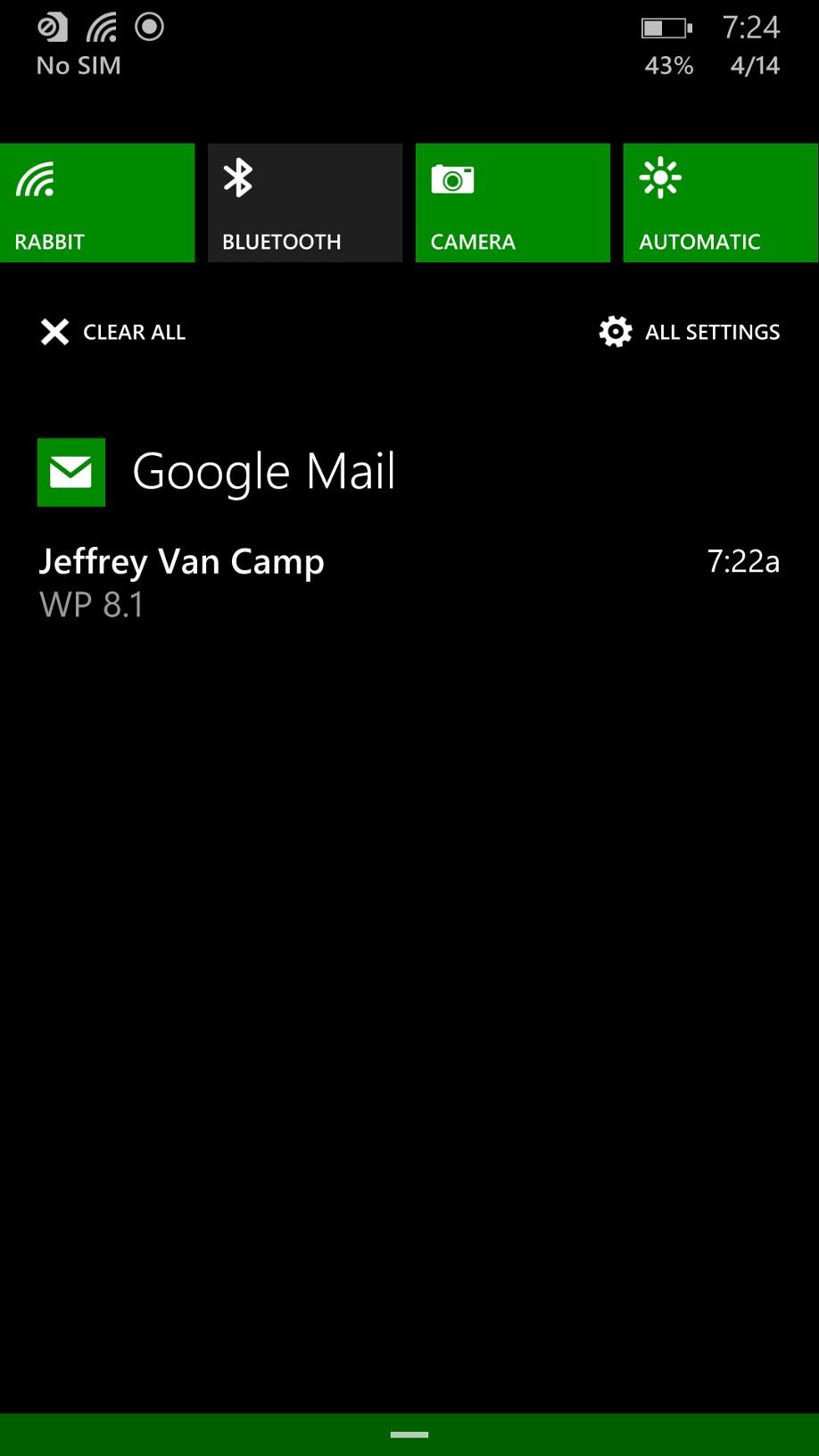Clear all notifications
The width and height of the screenshot is (819, 1456).
pos(113,332)
